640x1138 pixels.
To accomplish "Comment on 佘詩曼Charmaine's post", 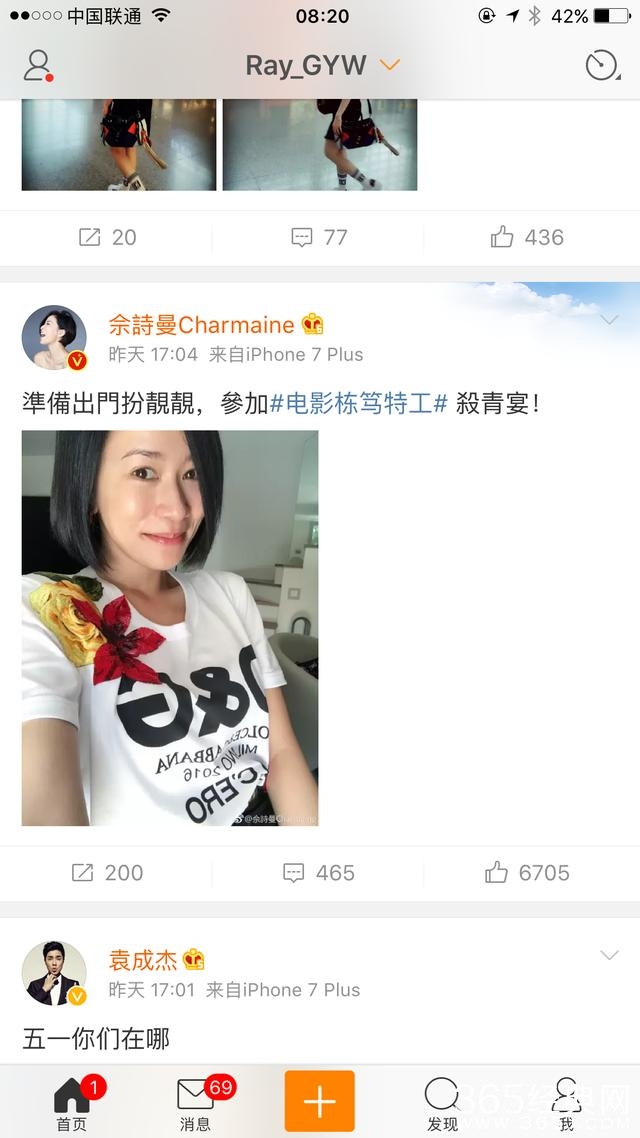I will (x=319, y=873).
